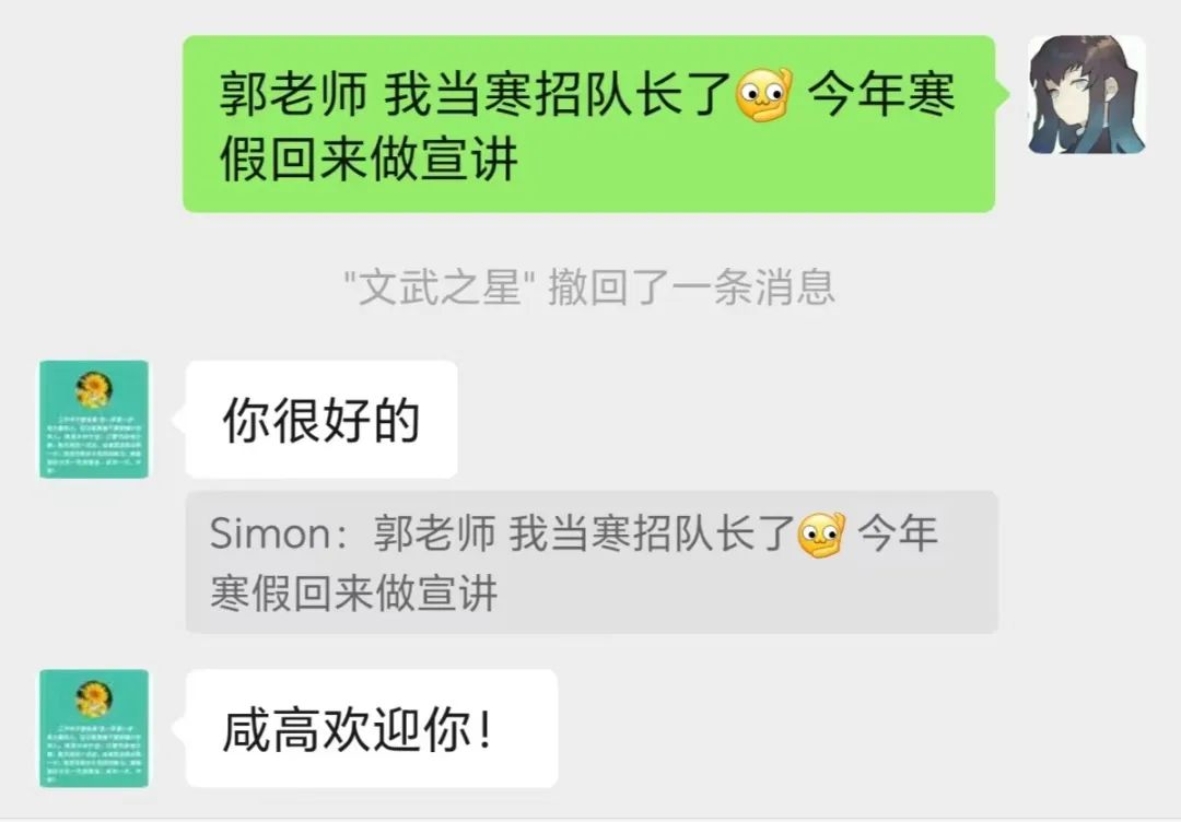Image resolution: width=1181 pixels, height=822 pixels.
Task: Tap the avatar next to 你很好的
Action: point(94,419)
